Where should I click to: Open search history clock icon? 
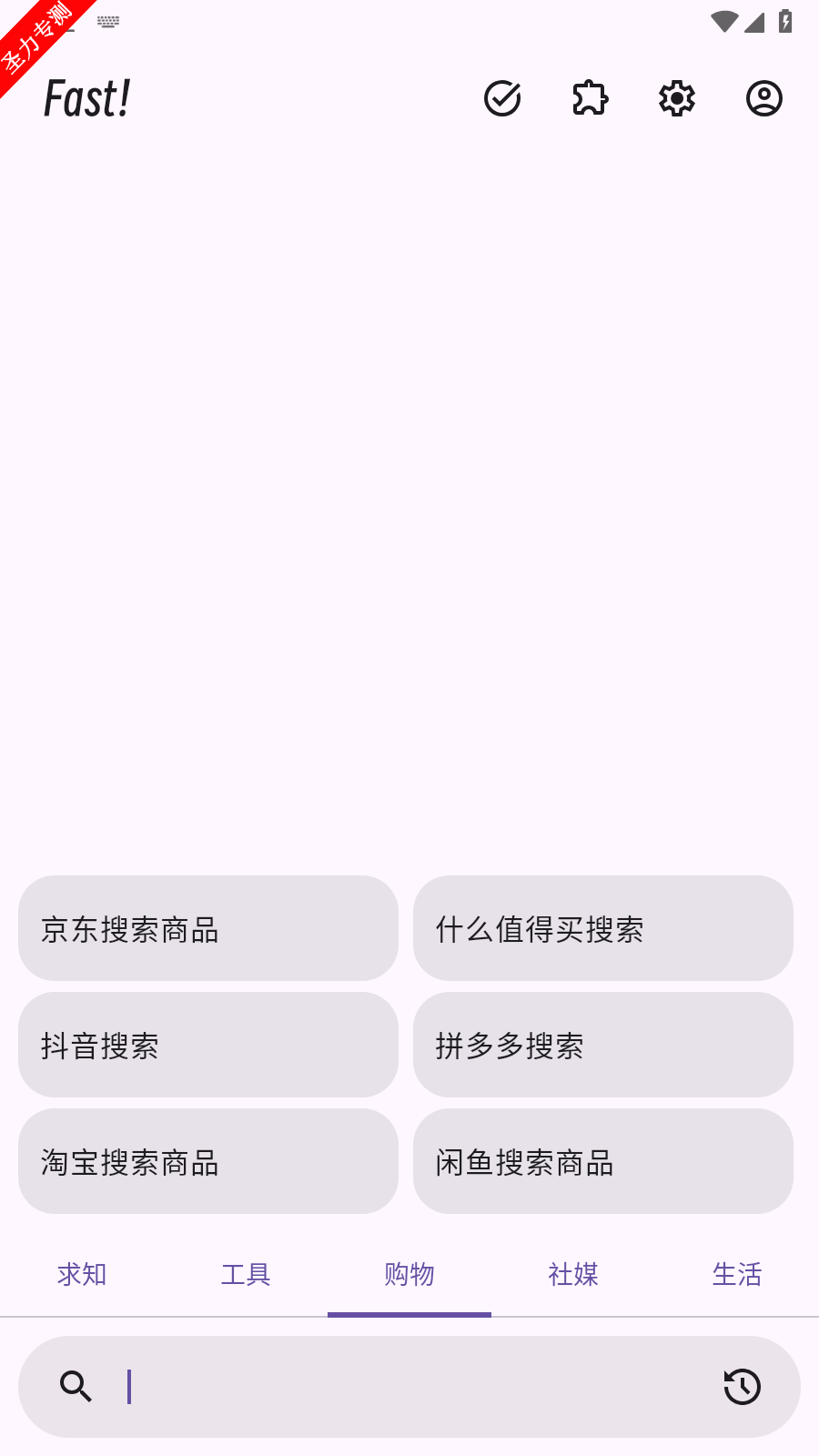743,1387
